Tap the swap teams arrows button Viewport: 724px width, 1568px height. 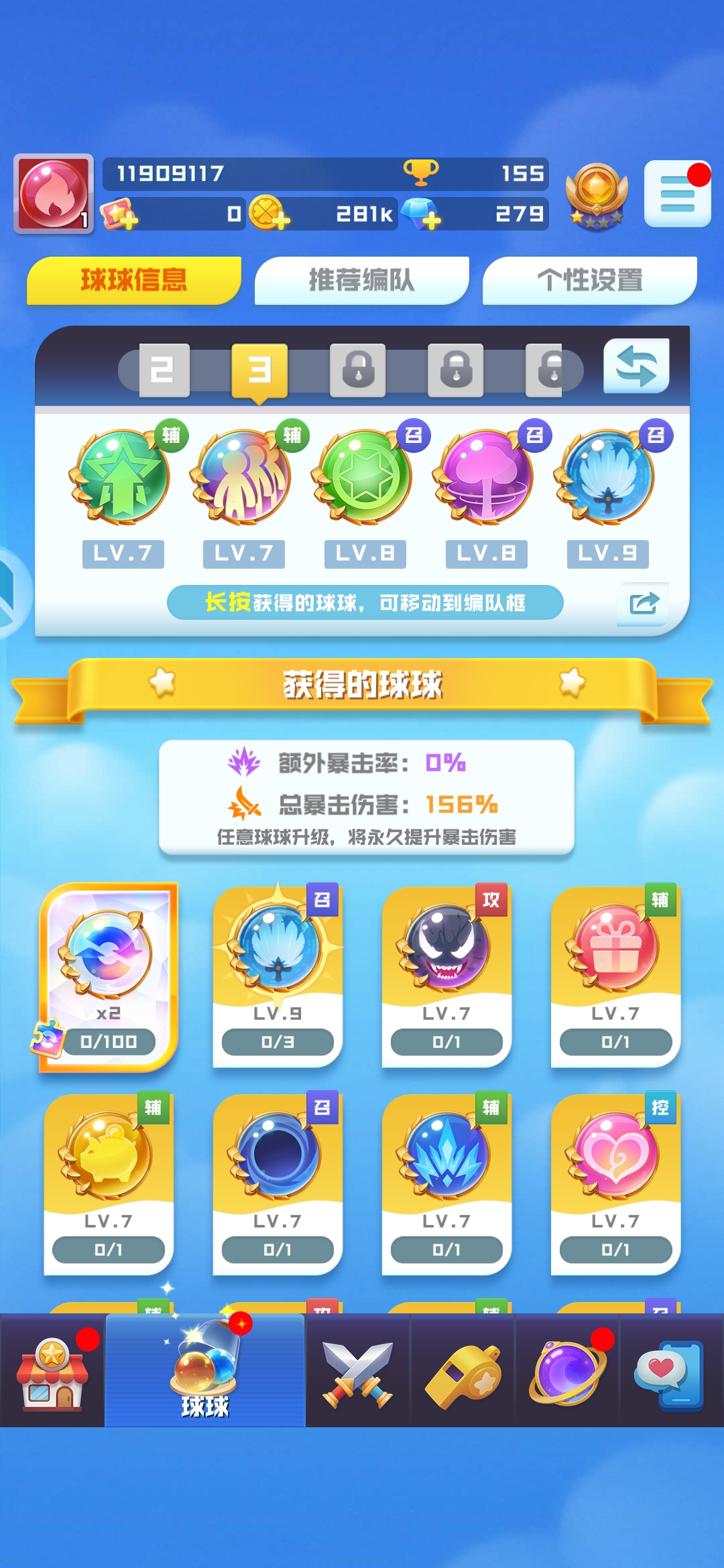[x=636, y=366]
